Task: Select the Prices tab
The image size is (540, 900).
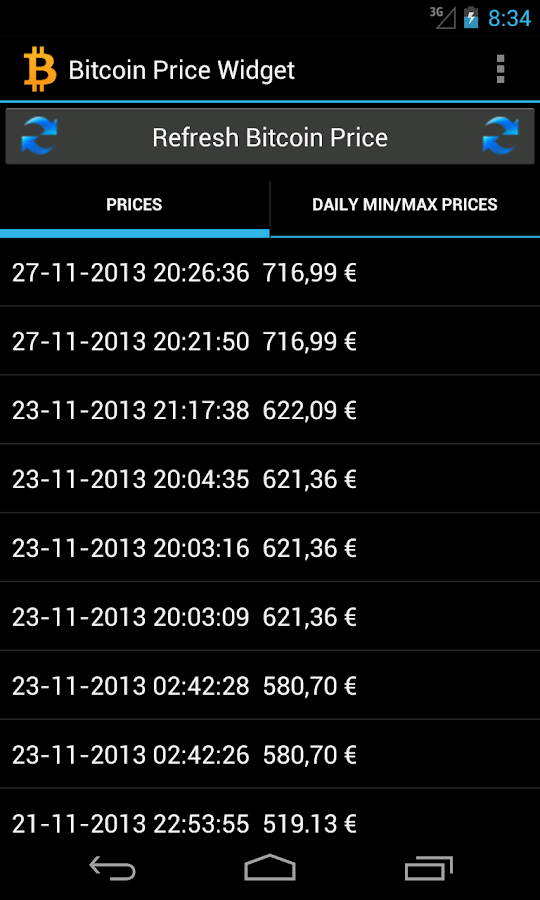Action: (x=134, y=205)
